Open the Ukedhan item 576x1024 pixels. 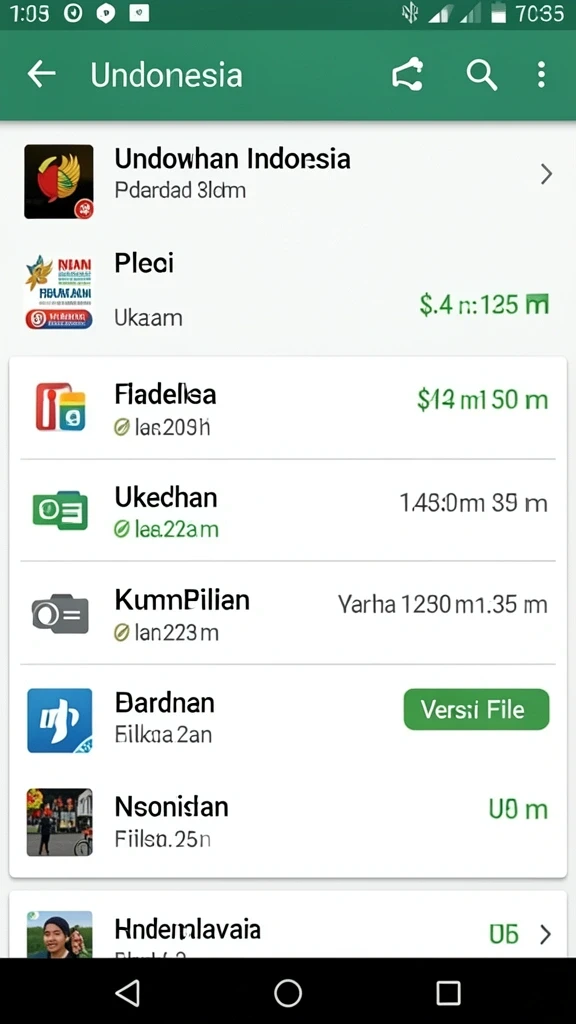[288, 510]
